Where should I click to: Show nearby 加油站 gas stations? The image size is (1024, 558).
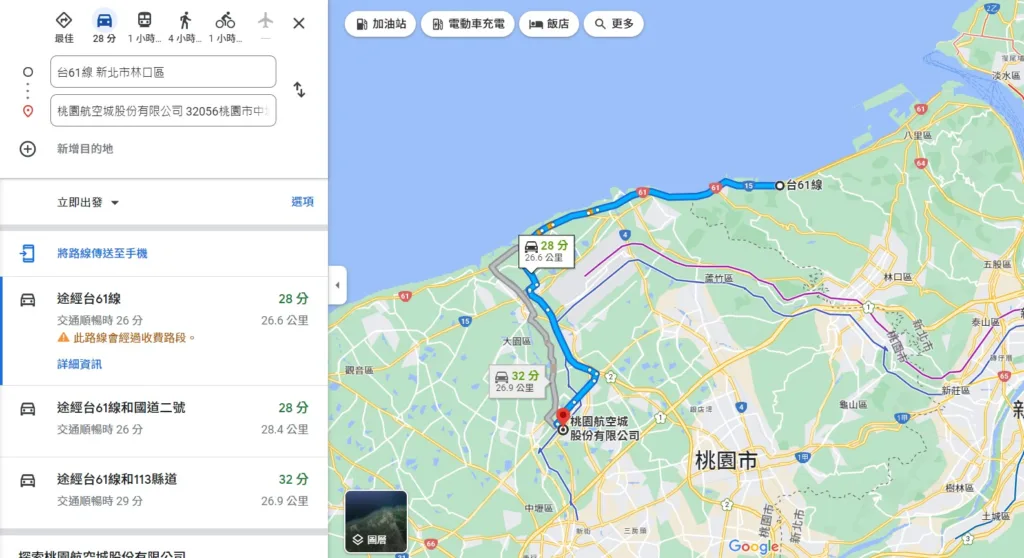tap(380, 24)
